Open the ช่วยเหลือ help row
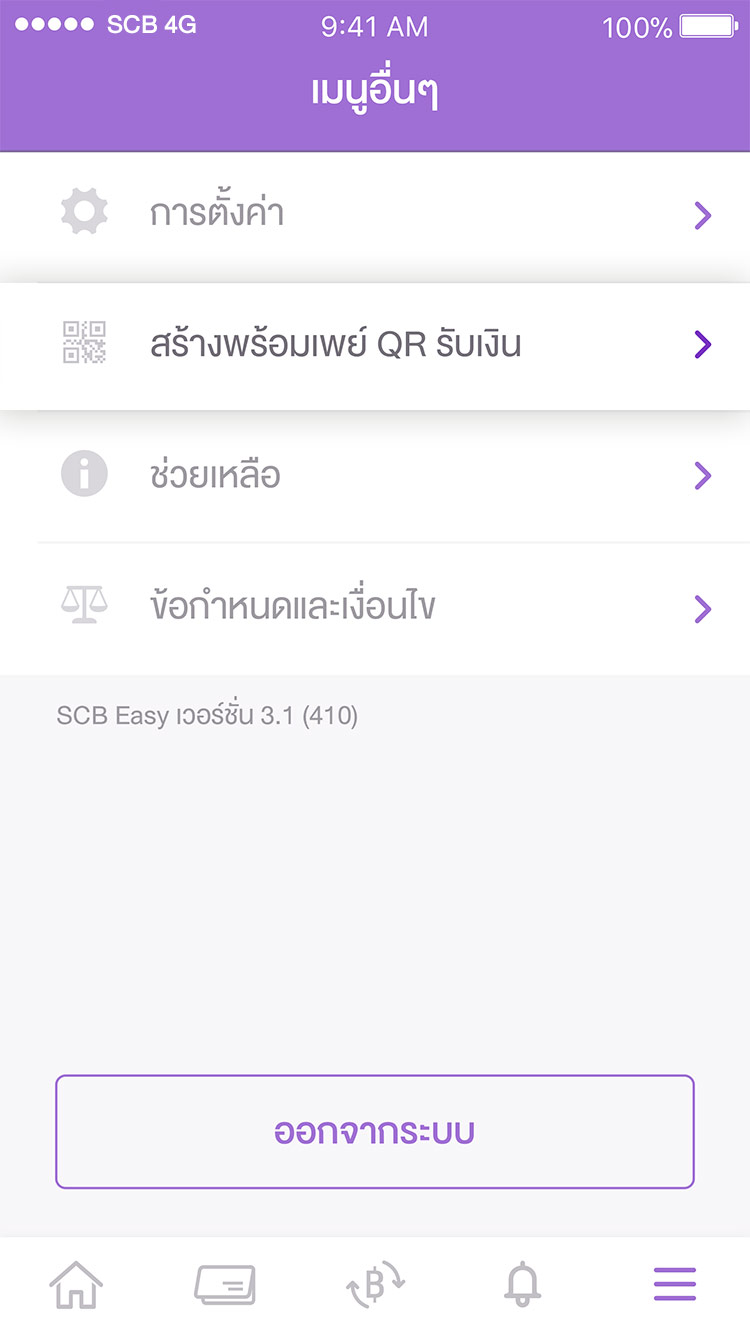Viewport: 750px width, 1334px height. click(x=375, y=477)
